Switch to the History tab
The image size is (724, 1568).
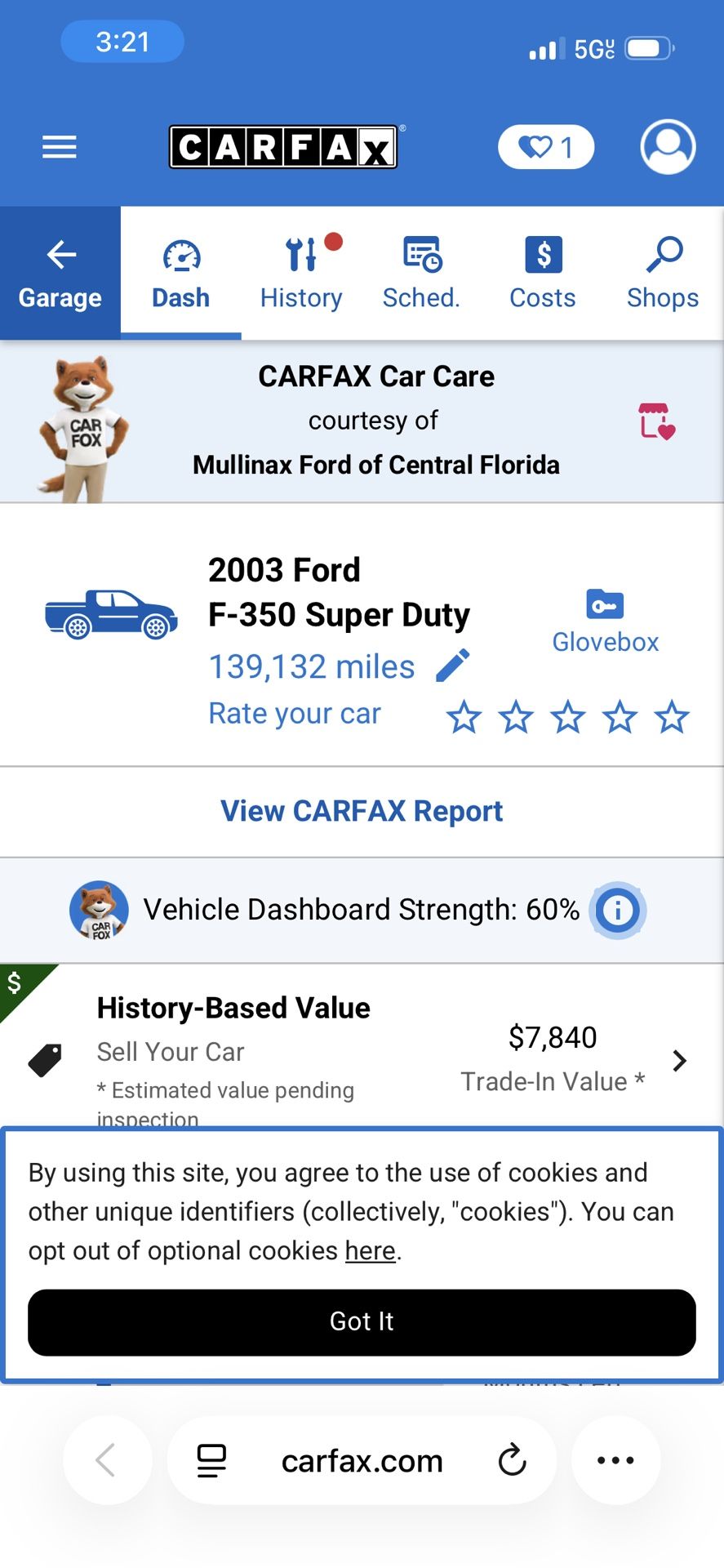pyautogui.click(x=301, y=274)
